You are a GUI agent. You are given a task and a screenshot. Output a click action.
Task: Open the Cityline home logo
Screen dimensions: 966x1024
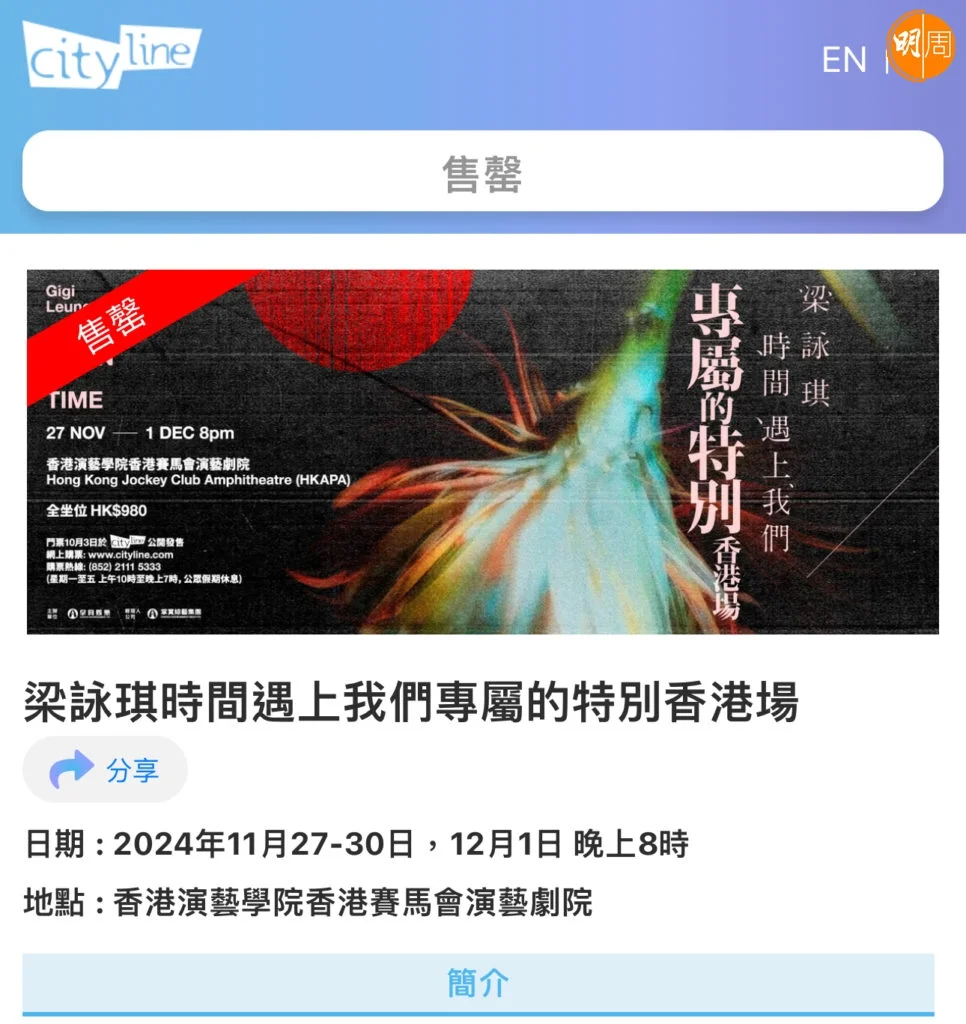pos(111,56)
